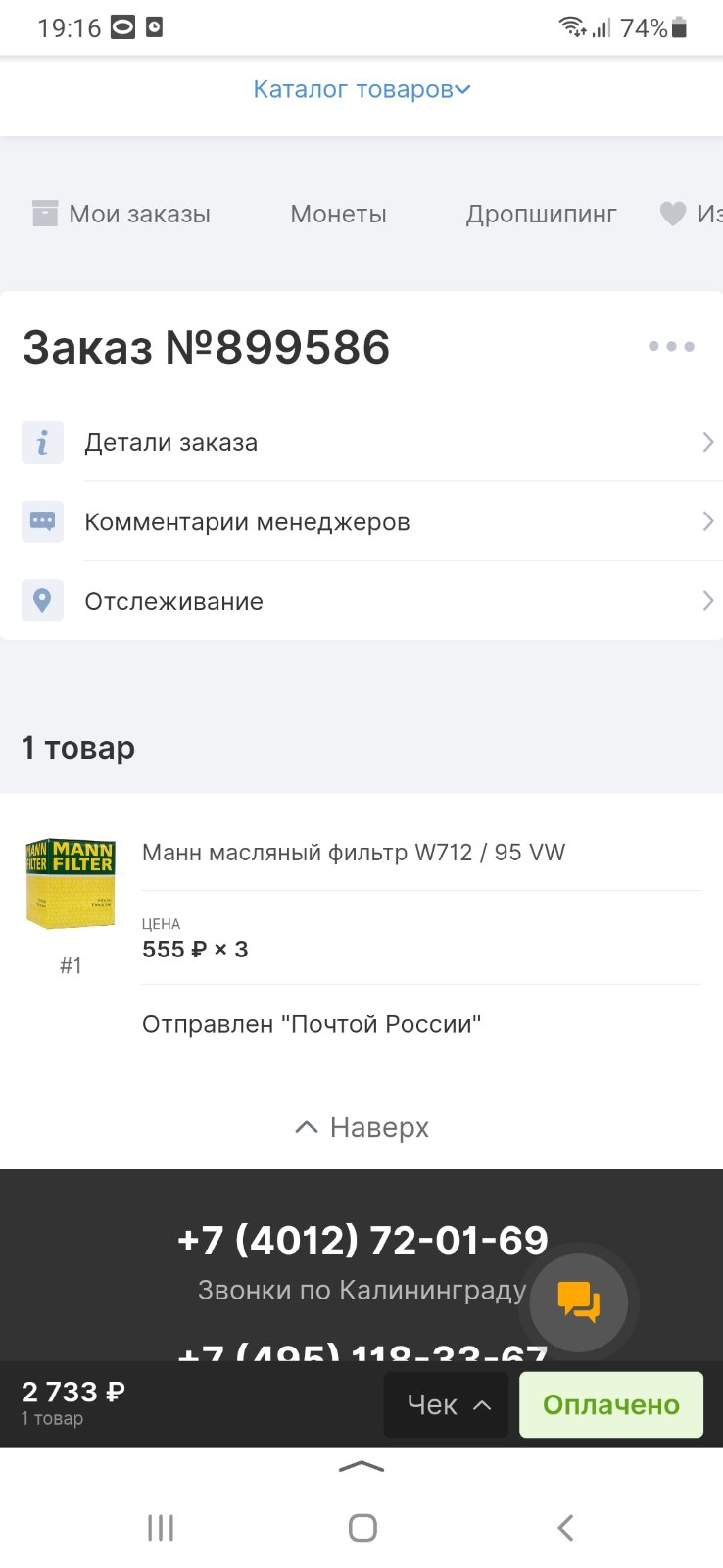723x1568 pixels.
Task: Open the Манн масляный фильтр W712 product
Action: coord(354,853)
